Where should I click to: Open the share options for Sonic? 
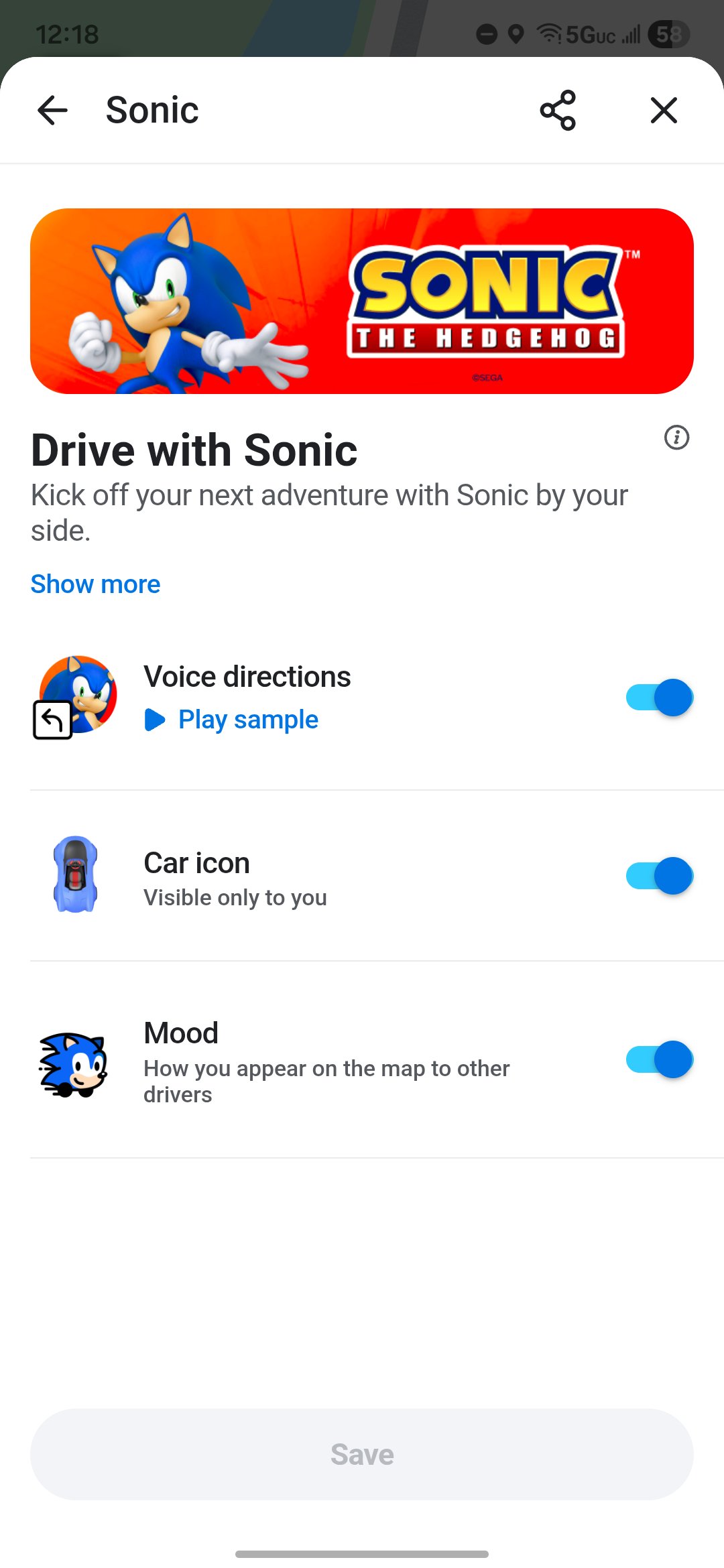(x=558, y=110)
